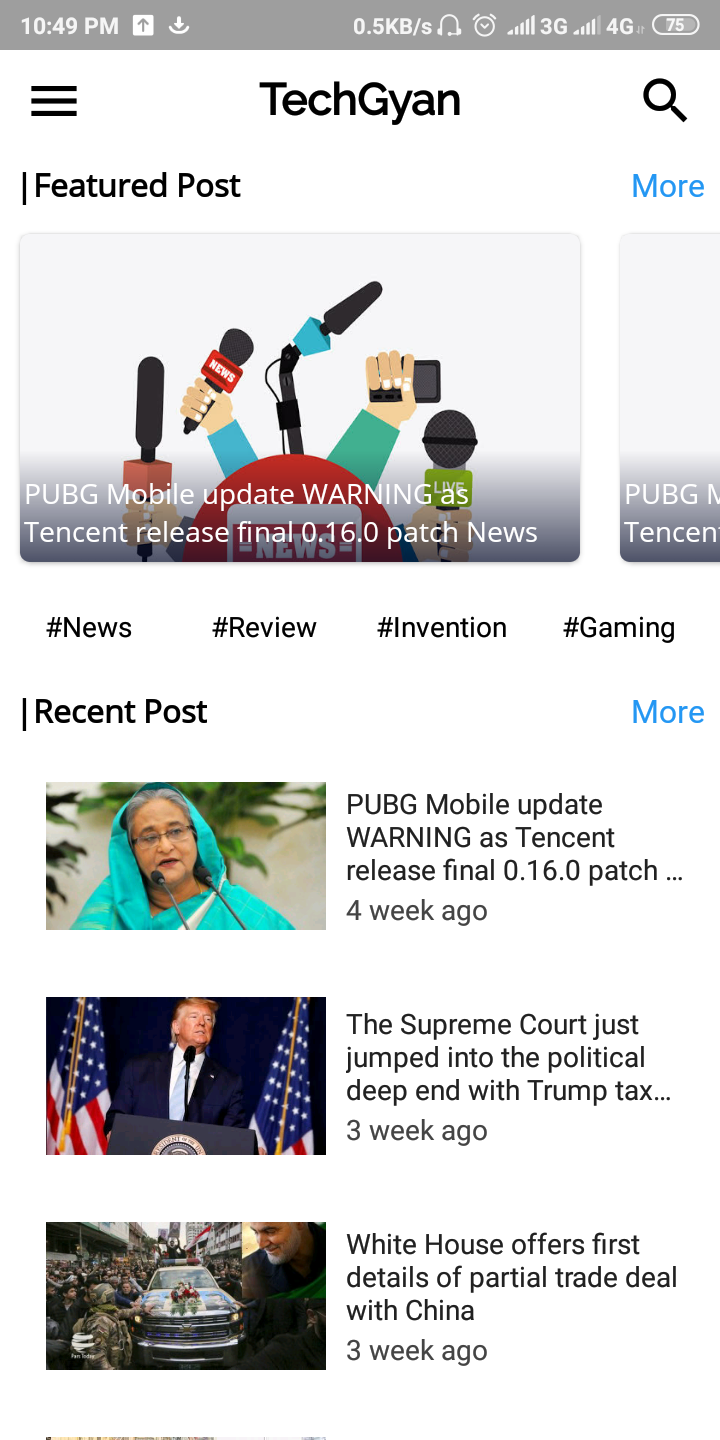Select the #News tag

coord(89,628)
